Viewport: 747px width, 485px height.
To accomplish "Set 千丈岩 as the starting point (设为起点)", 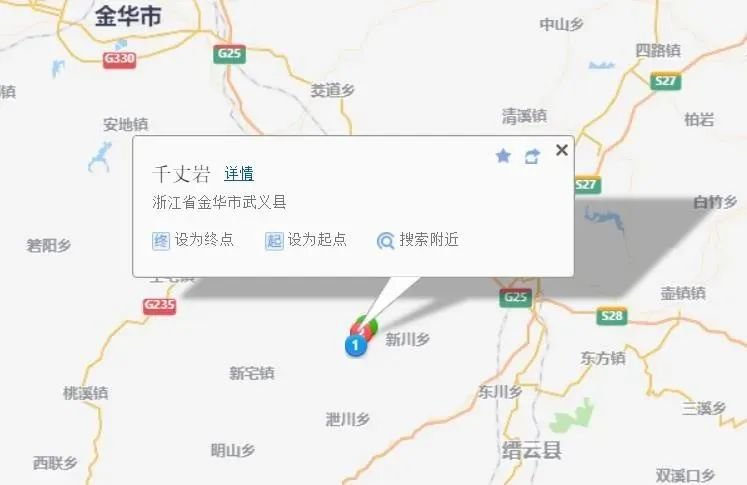I will (306, 240).
